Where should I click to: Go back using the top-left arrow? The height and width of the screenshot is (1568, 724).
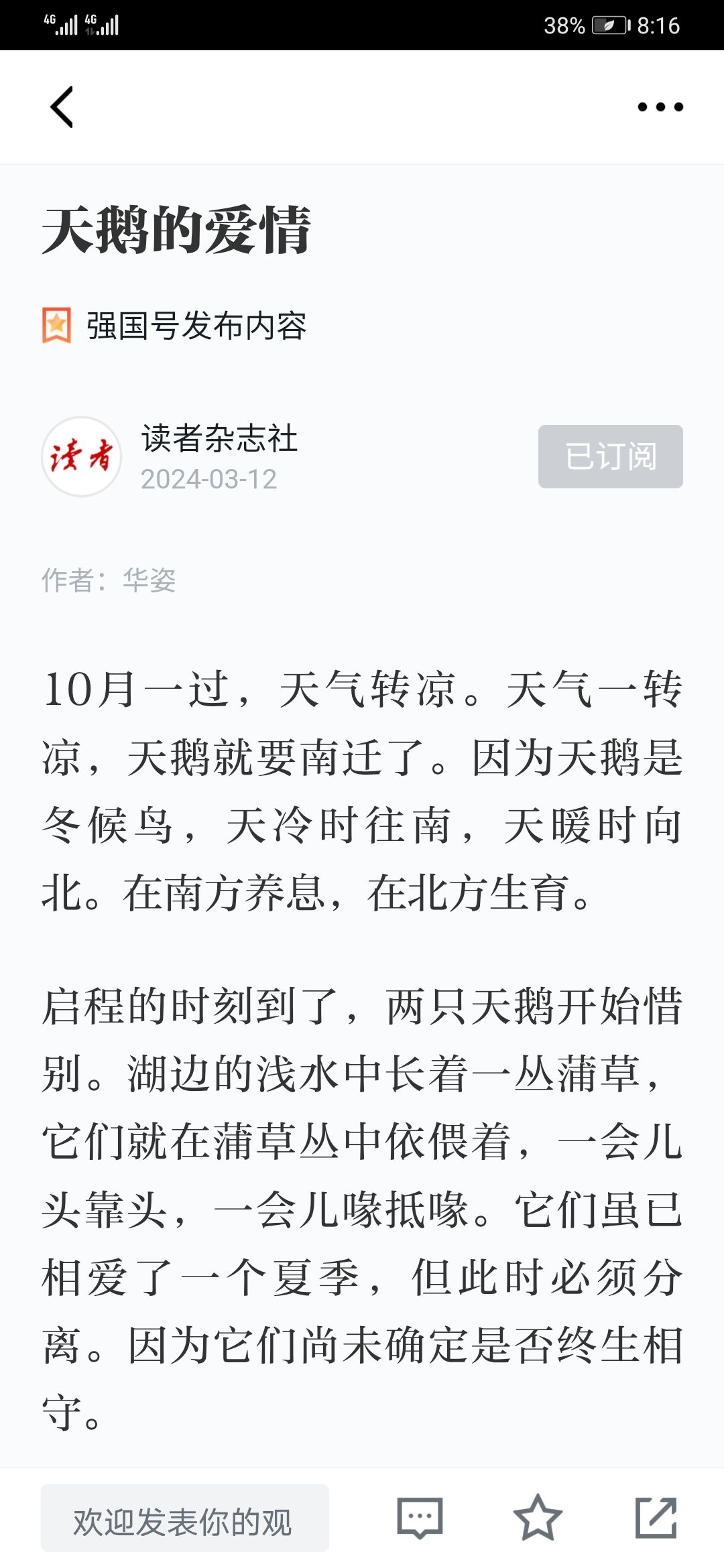point(62,107)
